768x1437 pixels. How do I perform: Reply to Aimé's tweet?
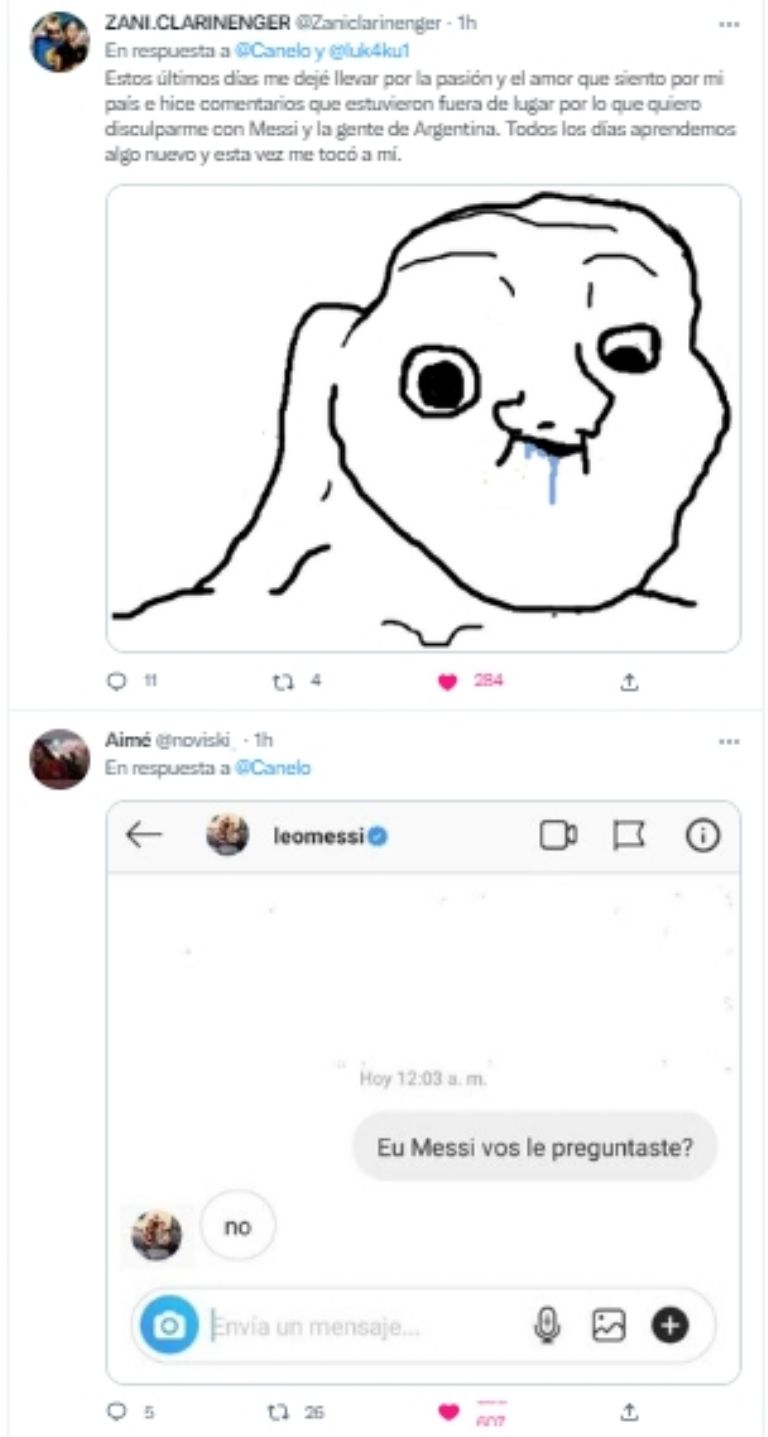click(x=119, y=1412)
